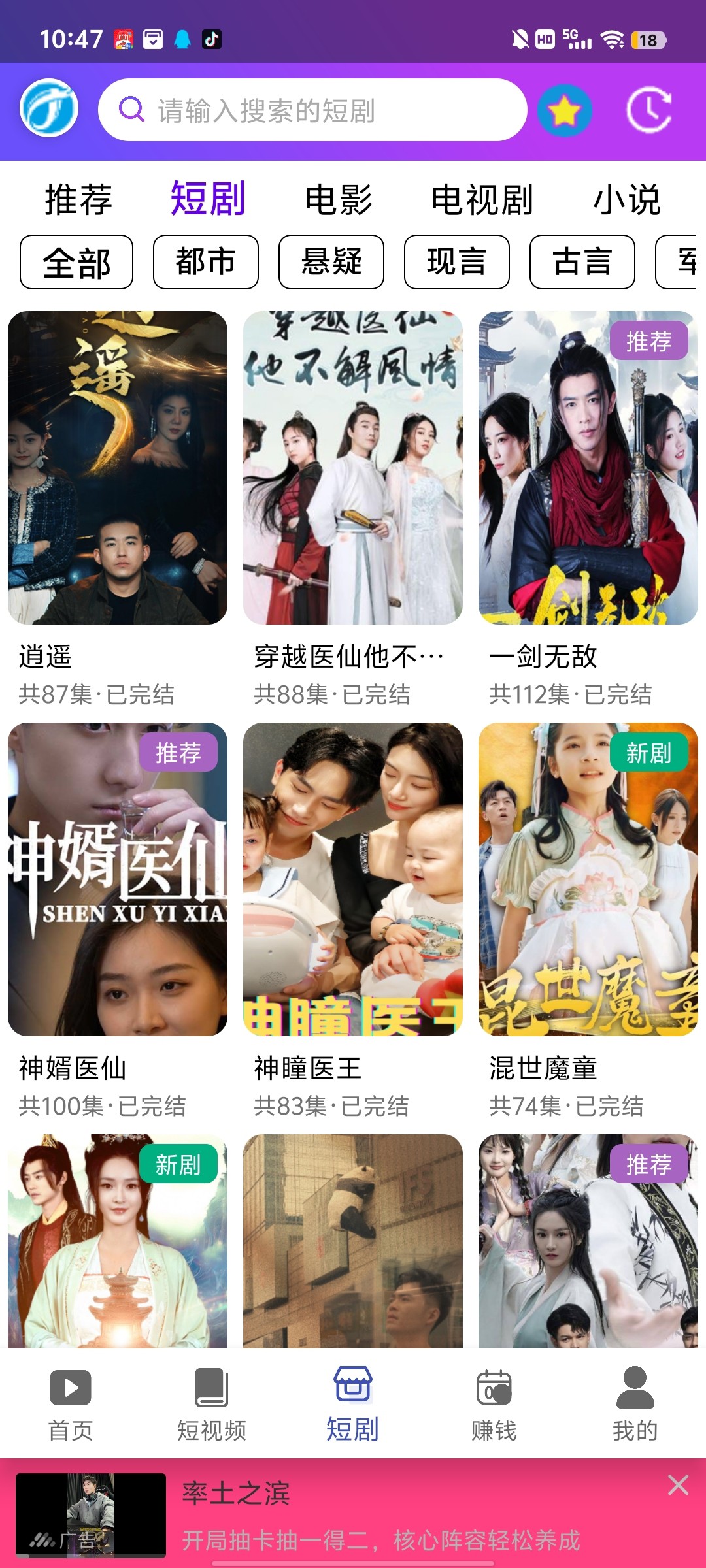Filter by the 悬疑 genre chip
This screenshot has width=706, height=1568.
[x=331, y=262]
